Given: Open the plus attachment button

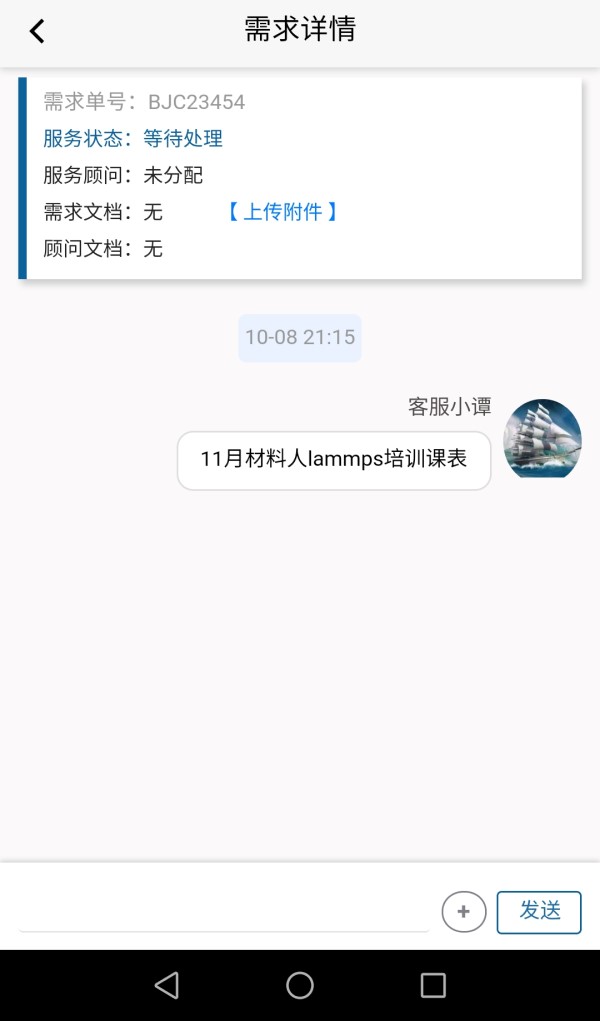Looking at the screenshot, I should [x=464, y=912].
